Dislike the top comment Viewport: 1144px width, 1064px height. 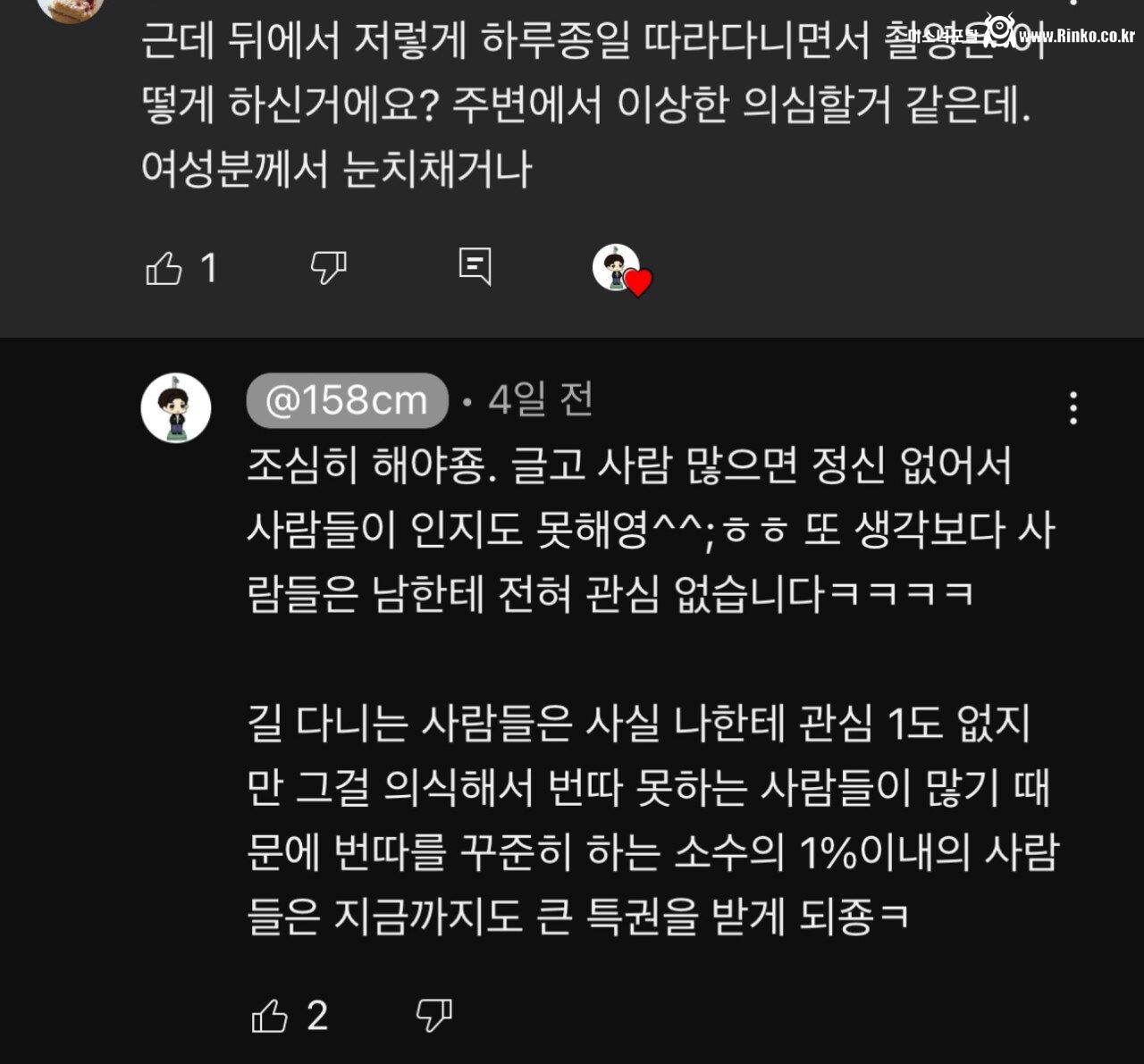(328, 267)
